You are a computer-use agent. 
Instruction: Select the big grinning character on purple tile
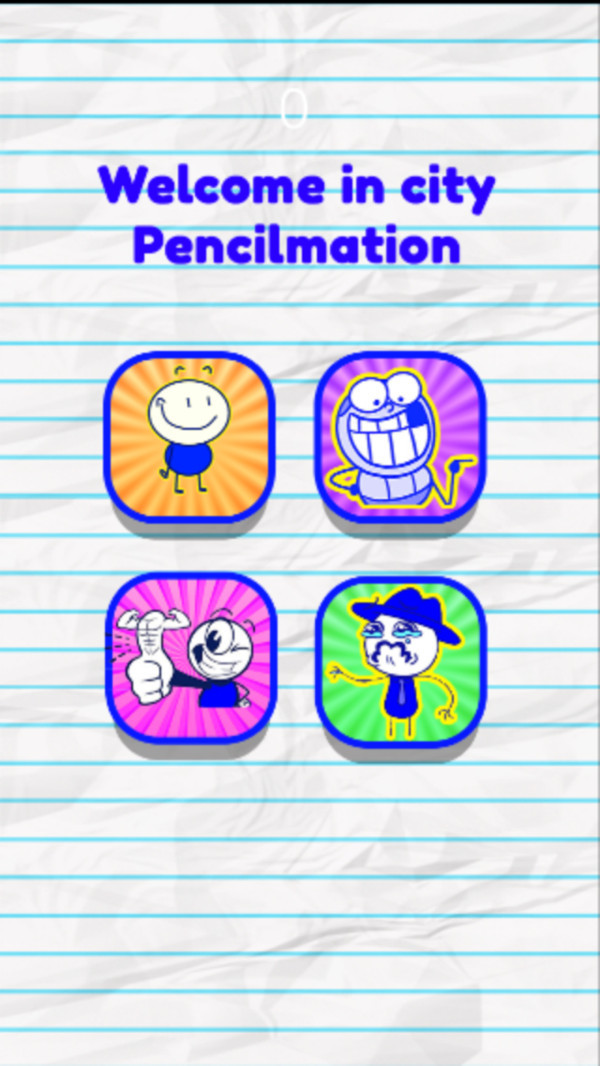[x=400, y=435]
